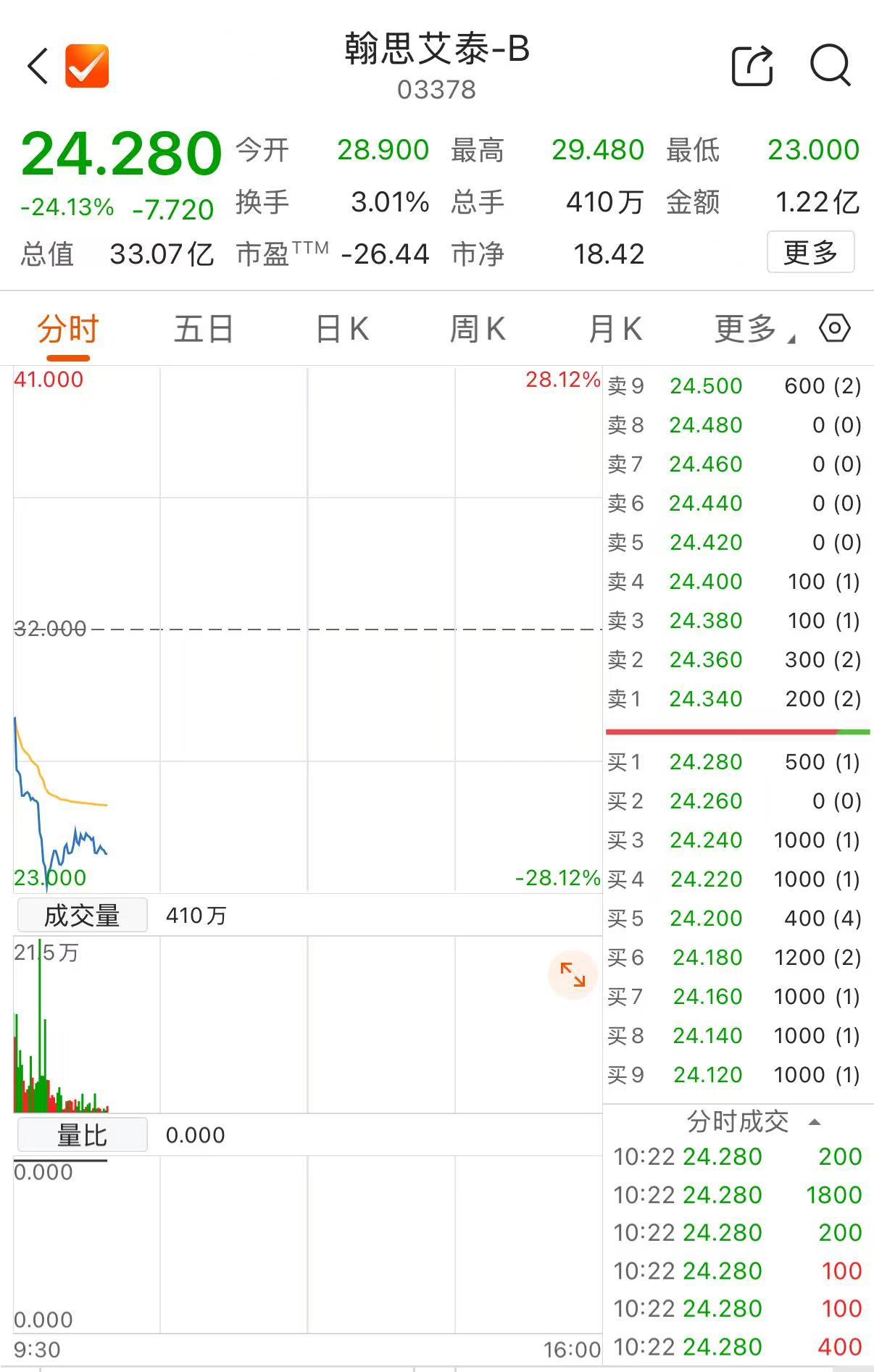Open the share icon
874x1372 pixels.
click(752, 66)
